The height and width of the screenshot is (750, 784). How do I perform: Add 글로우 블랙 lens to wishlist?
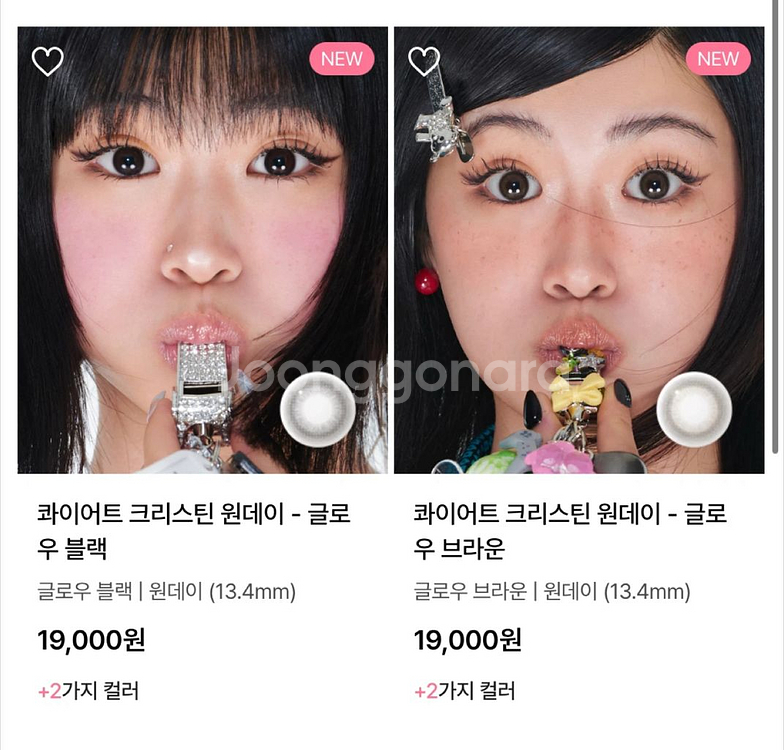pyautogui.click(x=48, y=61)
